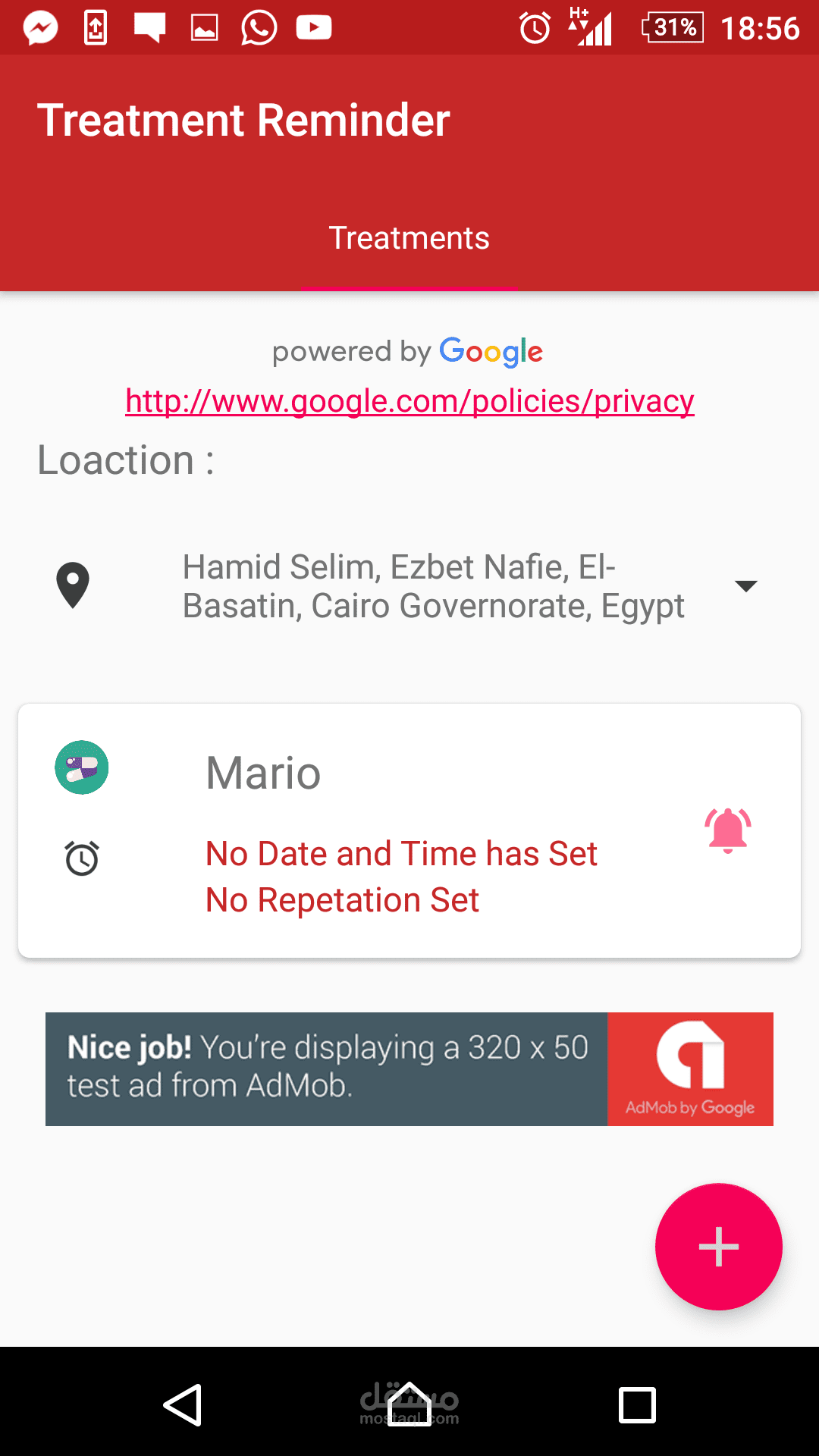
Task: Open the AdMob test ad banner
Action: pos(409,1068)
